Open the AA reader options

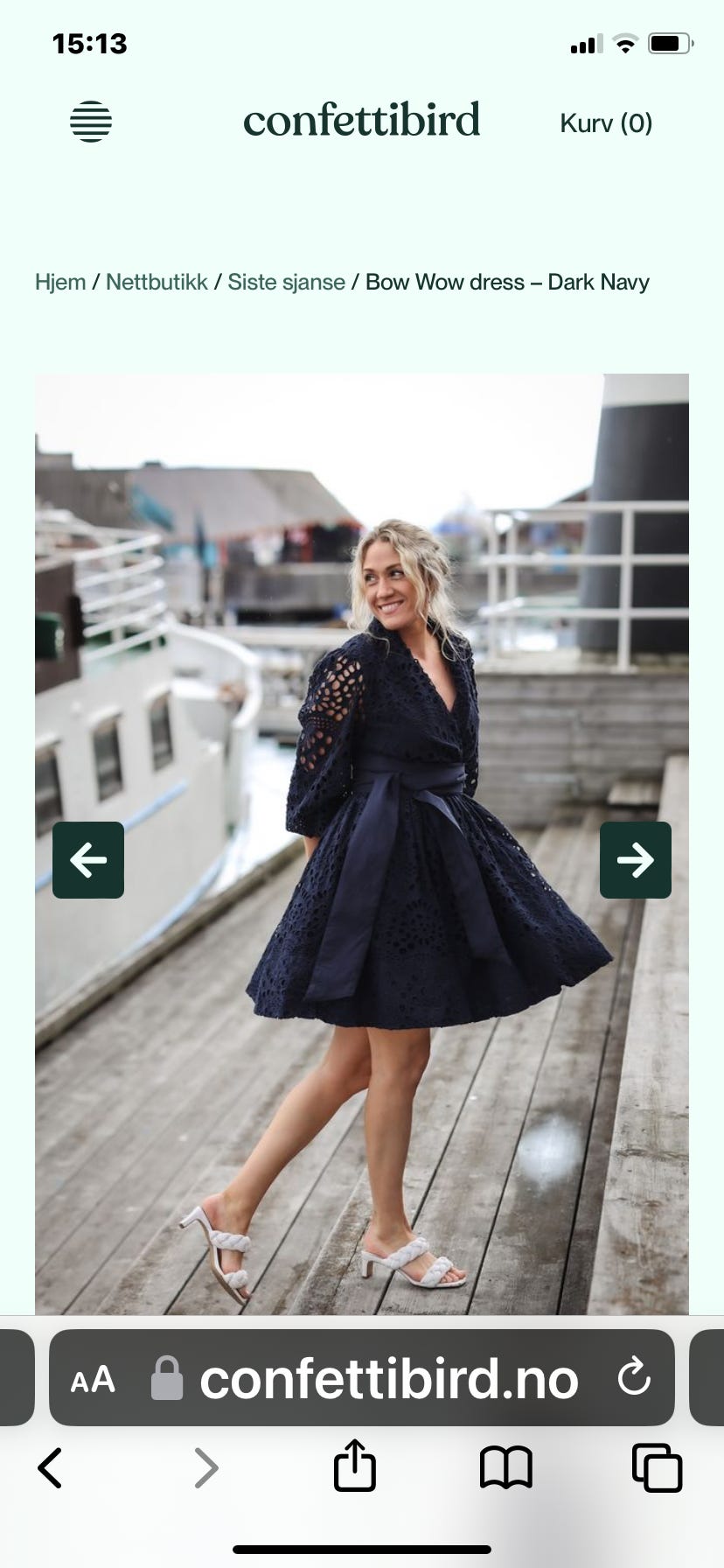pyautogui.click(x=93, y=1380)
